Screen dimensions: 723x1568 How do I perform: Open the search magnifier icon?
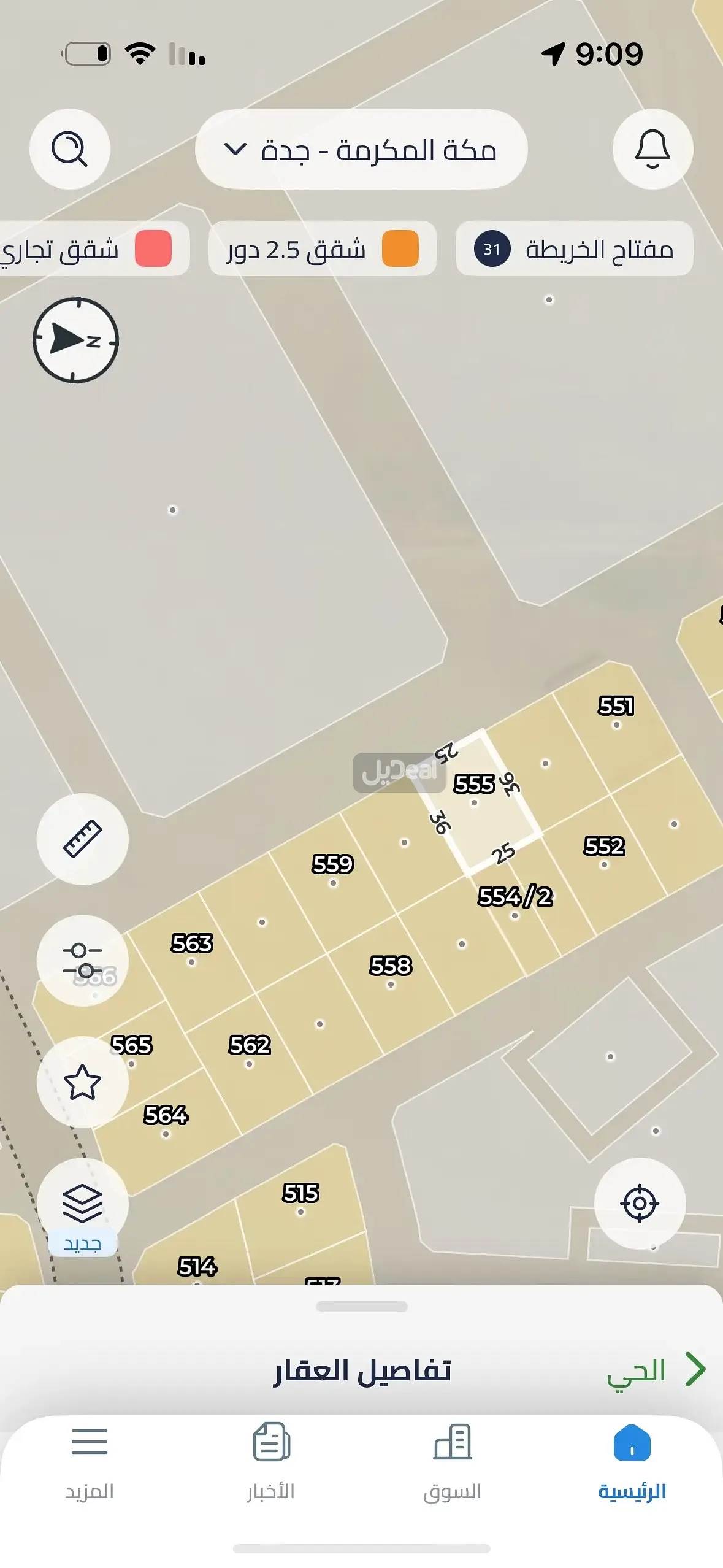tap(69, 149)
